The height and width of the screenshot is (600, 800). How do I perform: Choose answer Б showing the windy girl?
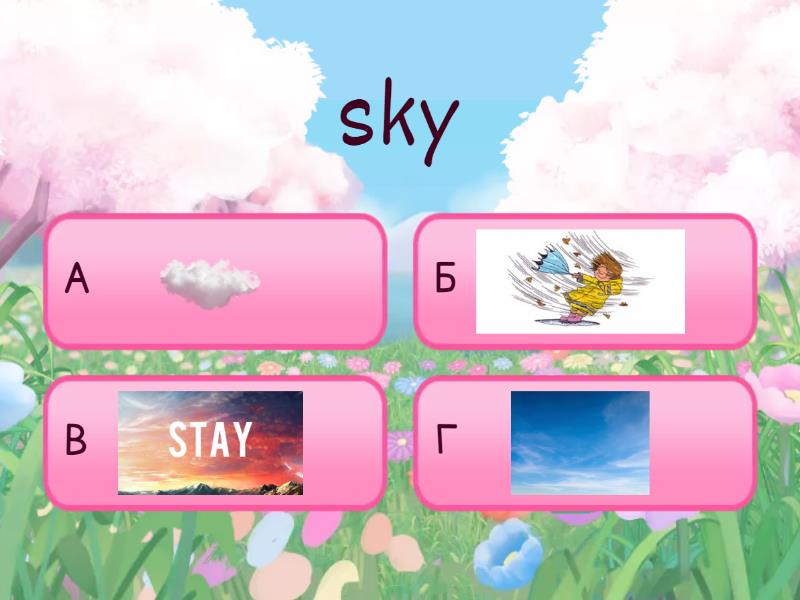pos(584,281)
